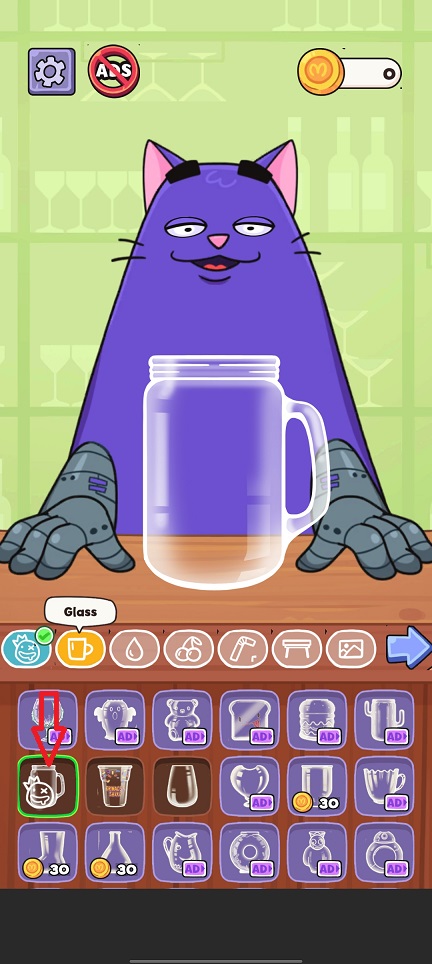The height and width of the screenshot is (964, 432).
Task: Switch to the character face tab
Action: tap(27, 647)
